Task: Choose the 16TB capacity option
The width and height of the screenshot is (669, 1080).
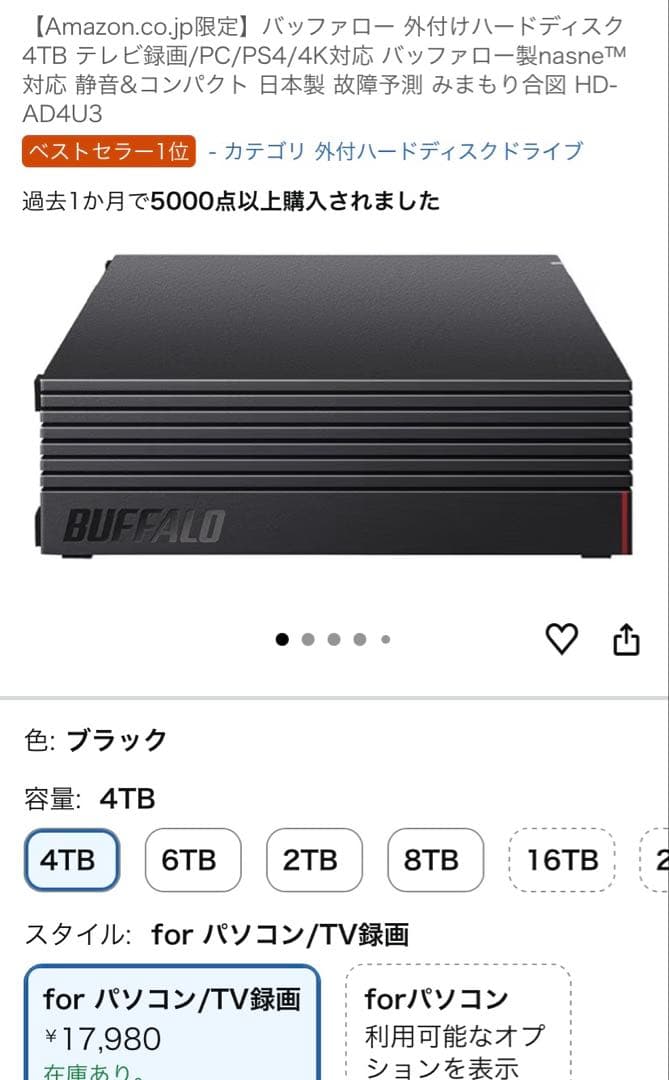Action: coord(562,859)
